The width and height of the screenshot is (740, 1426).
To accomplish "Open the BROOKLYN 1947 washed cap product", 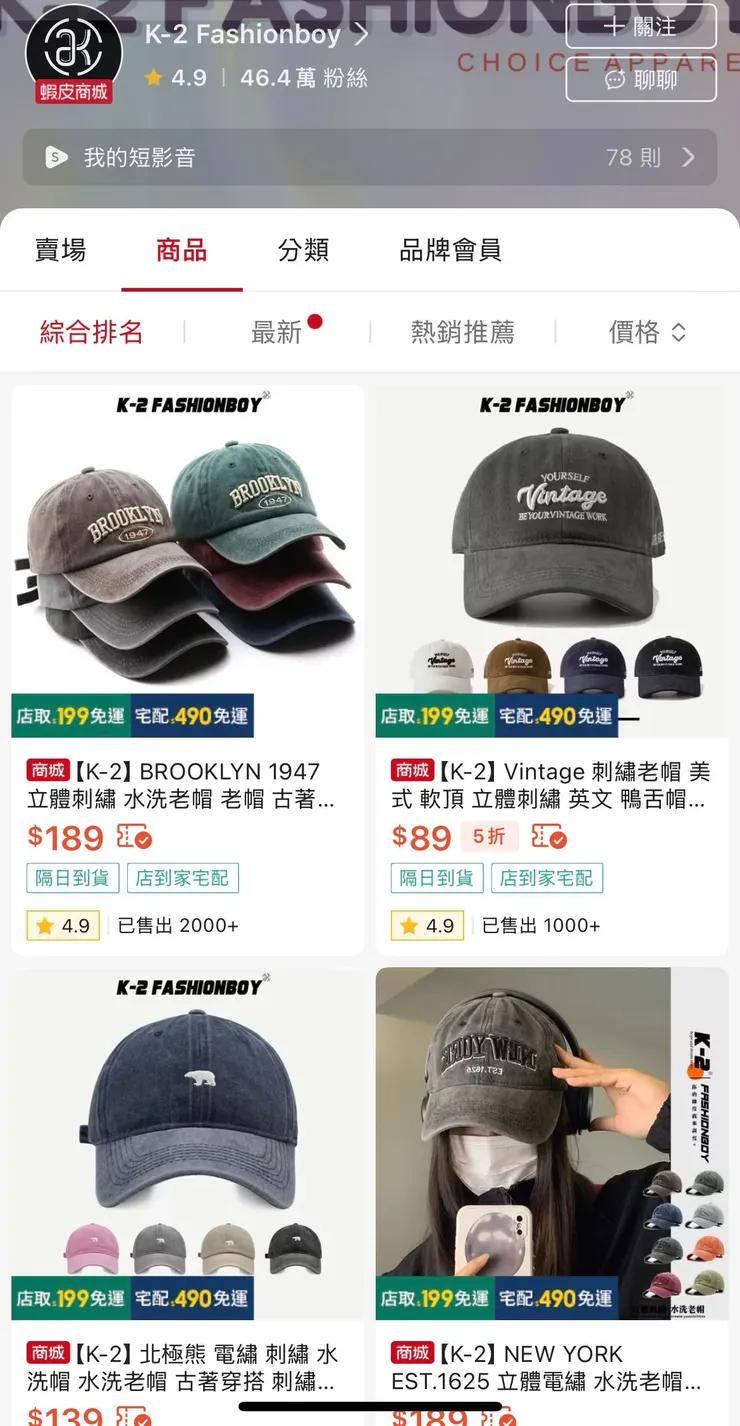I will pos(188,560).
